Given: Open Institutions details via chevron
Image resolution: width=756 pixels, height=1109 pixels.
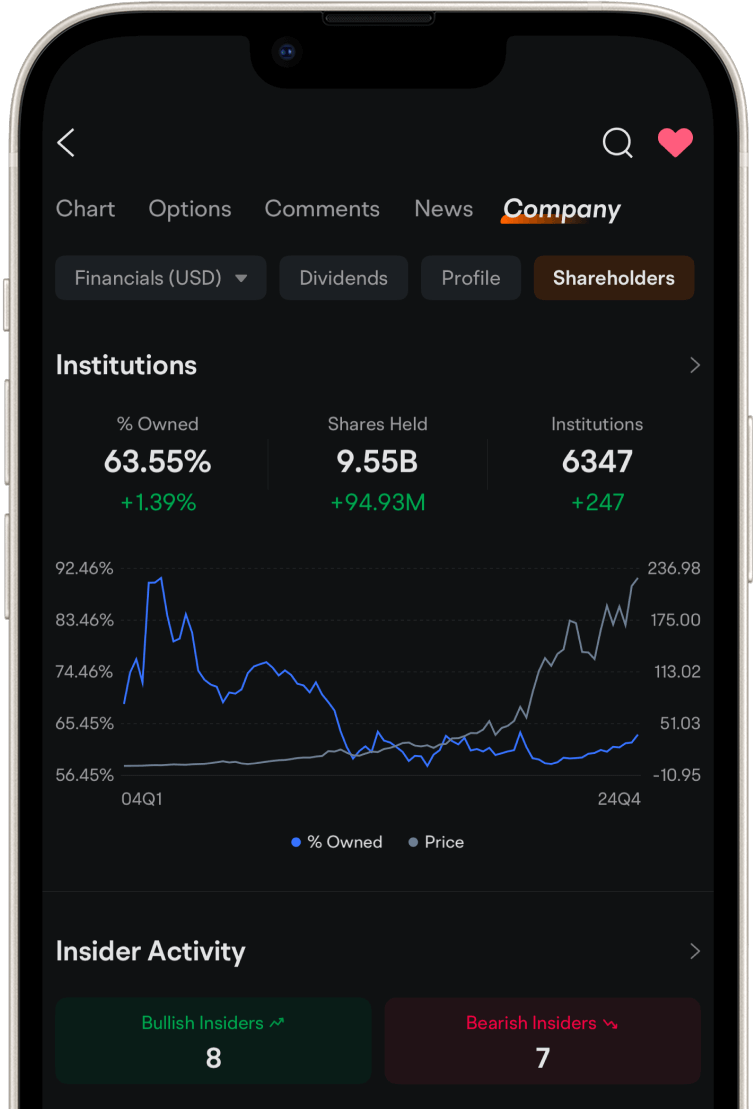Looking at the screenshot, I should (x=694, y=366).
